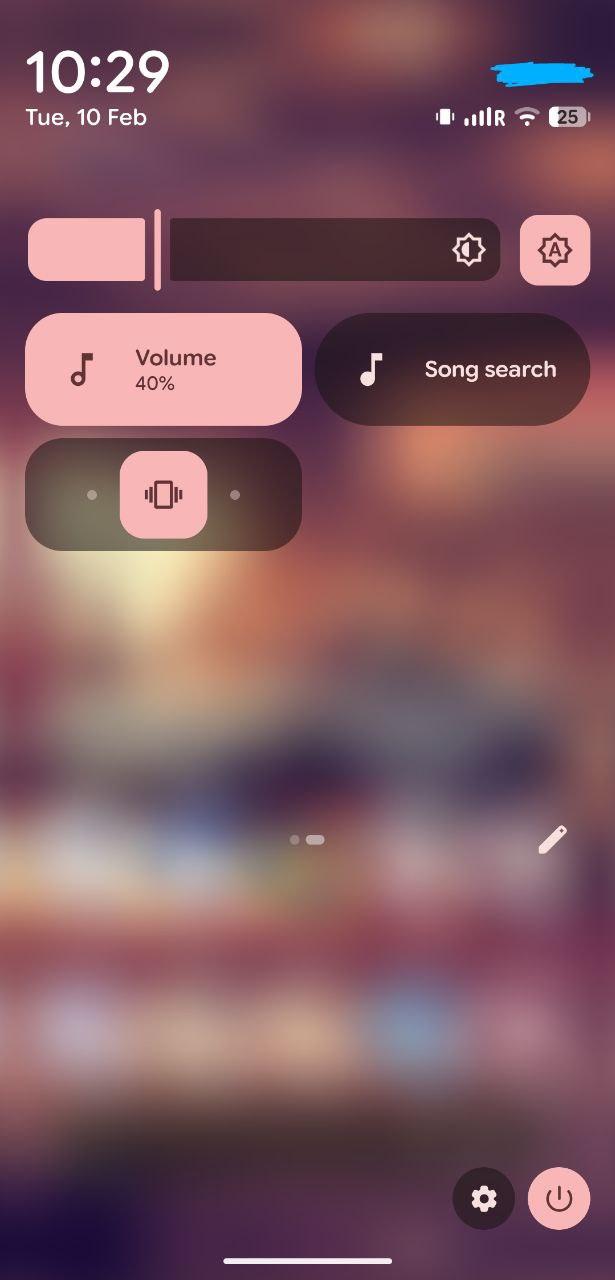The height and width of the screenshot is (1280, 615).
Task: Open the settings gear
Action: pos(484,1198)
